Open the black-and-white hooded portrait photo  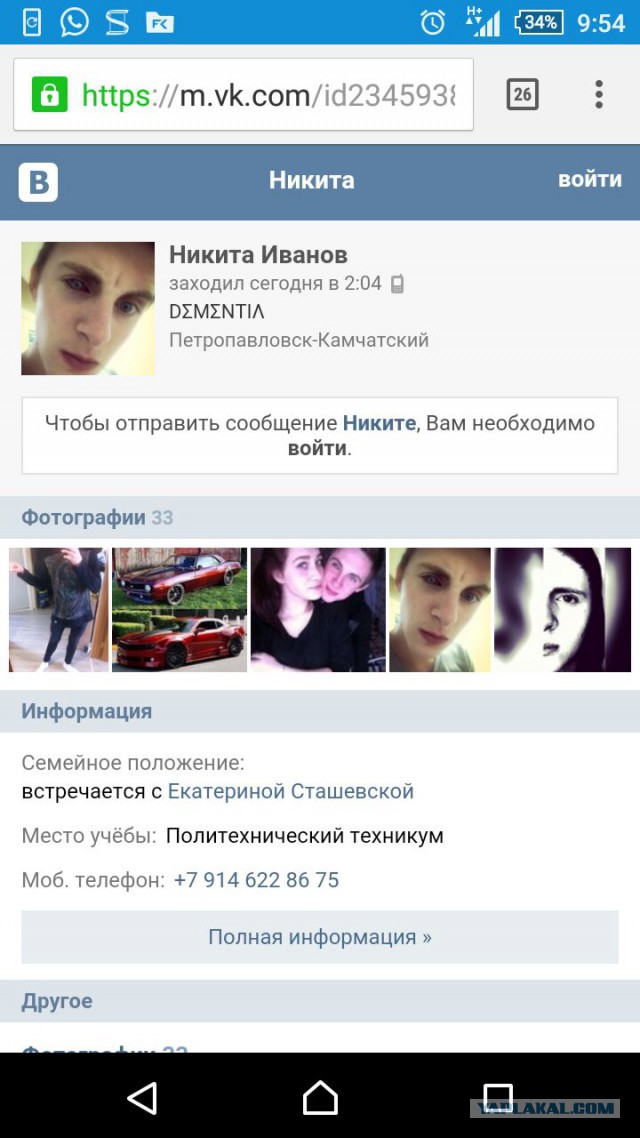click(x=563, y=609)
